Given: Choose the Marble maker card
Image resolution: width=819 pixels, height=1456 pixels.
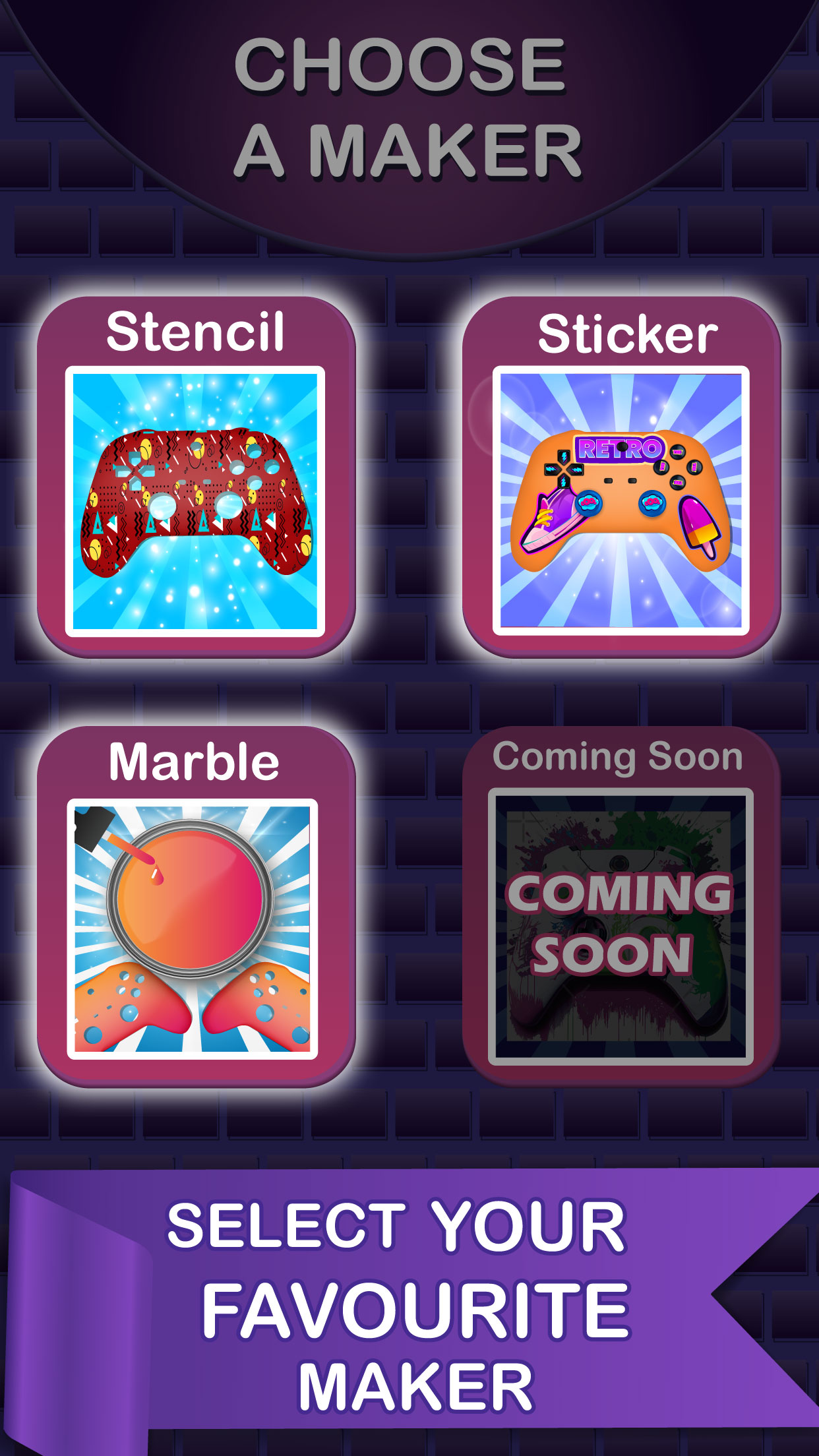Looking at the screenshot, I should click(x=196, y=907).
